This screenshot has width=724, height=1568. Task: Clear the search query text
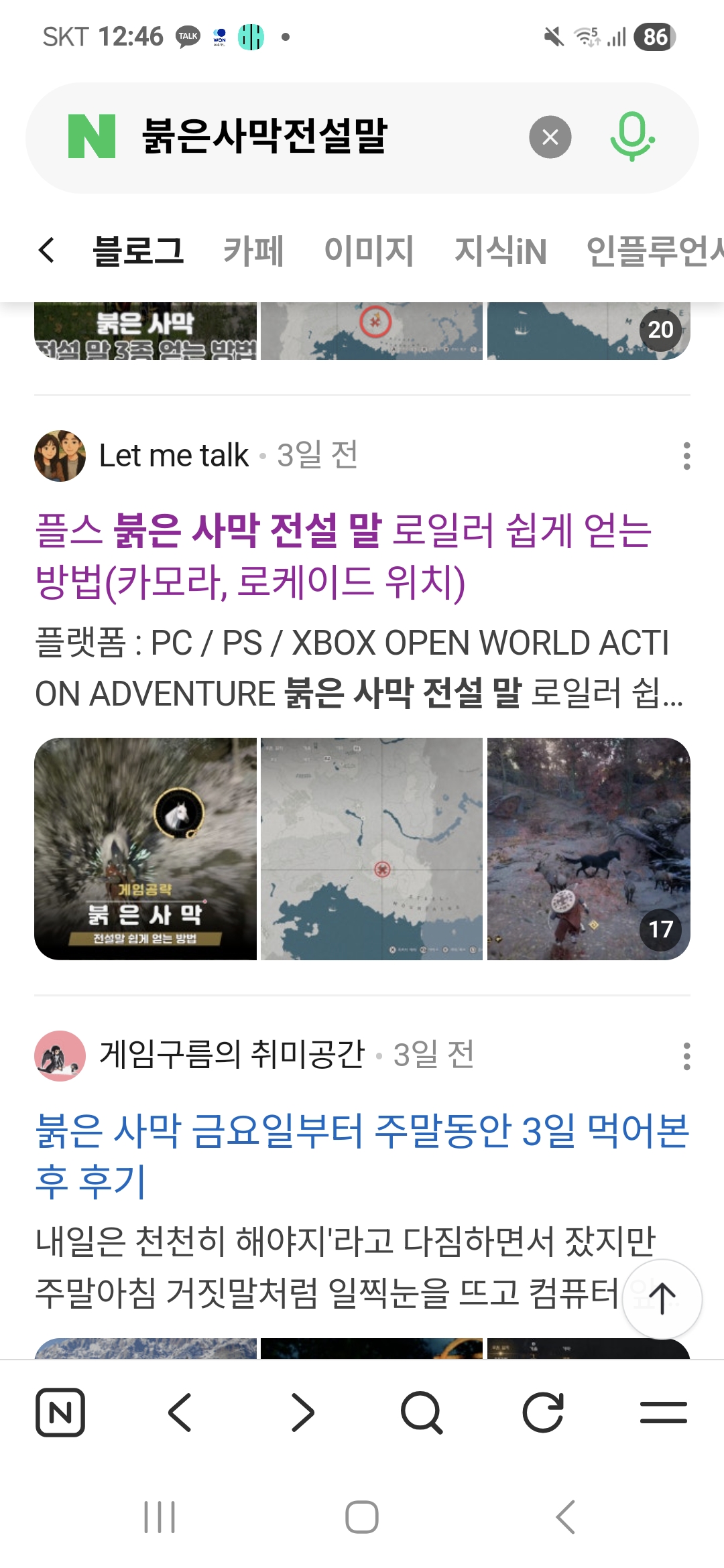[x=550, y=137]
